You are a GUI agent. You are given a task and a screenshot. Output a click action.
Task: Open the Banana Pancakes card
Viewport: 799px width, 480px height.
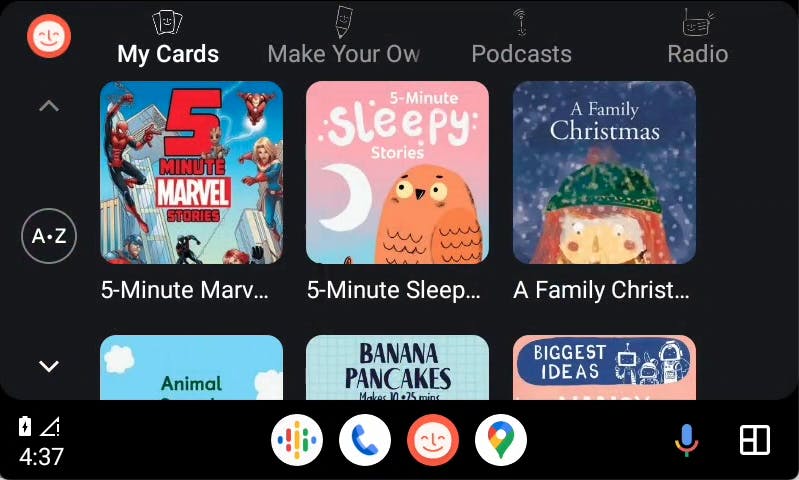(x=397, y=367)
